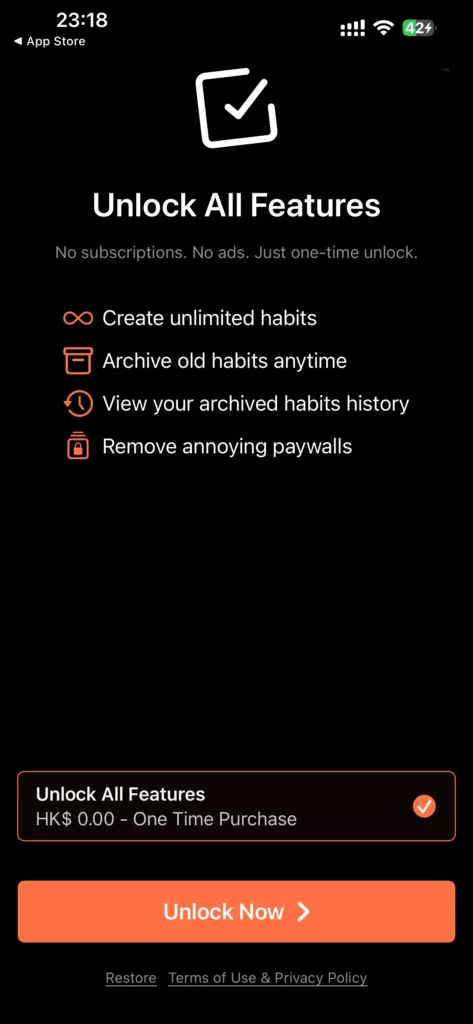Viewport: 473px width, 1024px height.
Task: Tap the Unlock Now button
Action: click(x=236, y=911)
